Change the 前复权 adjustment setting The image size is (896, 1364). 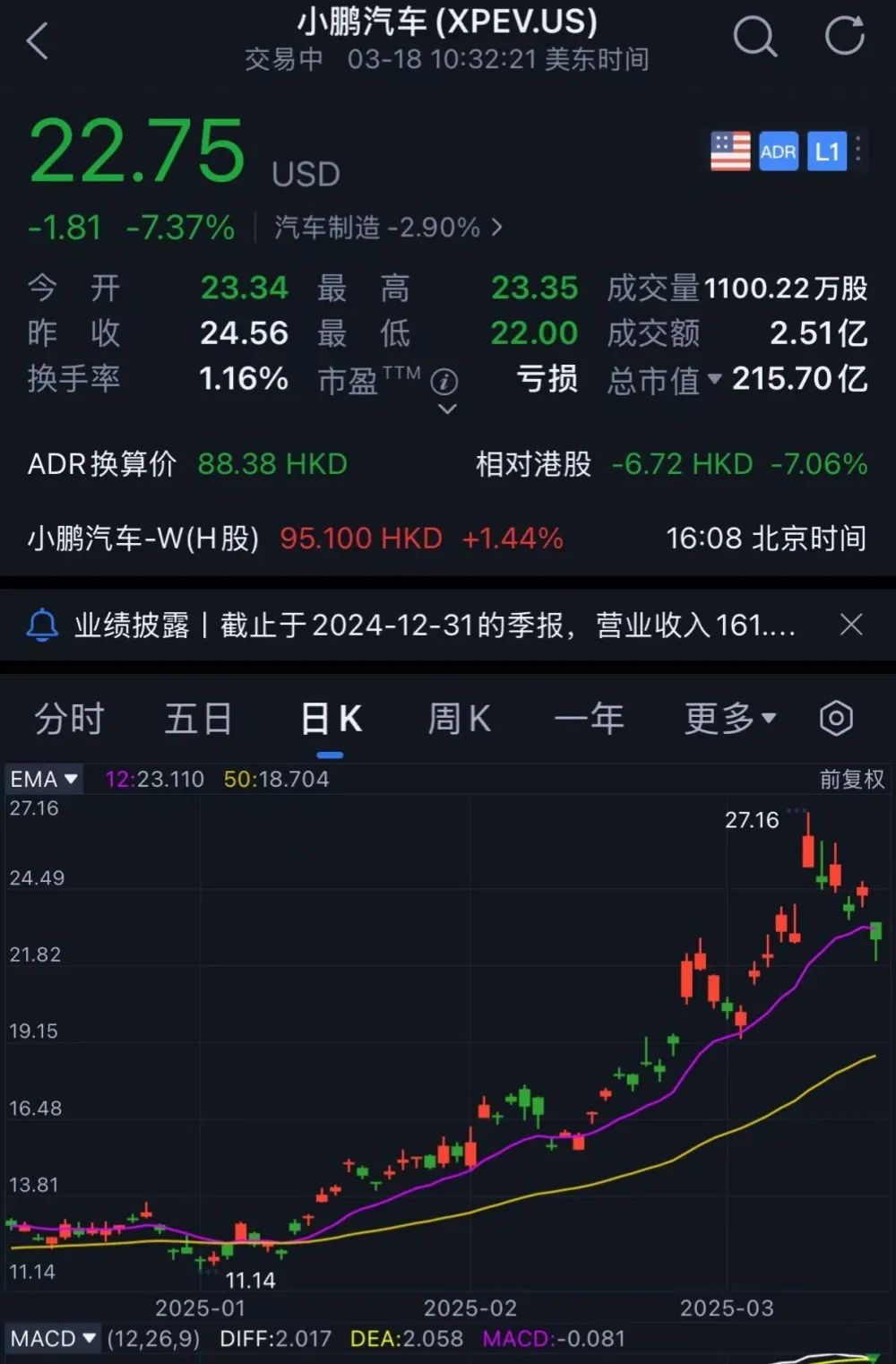(x=851, y=779)
